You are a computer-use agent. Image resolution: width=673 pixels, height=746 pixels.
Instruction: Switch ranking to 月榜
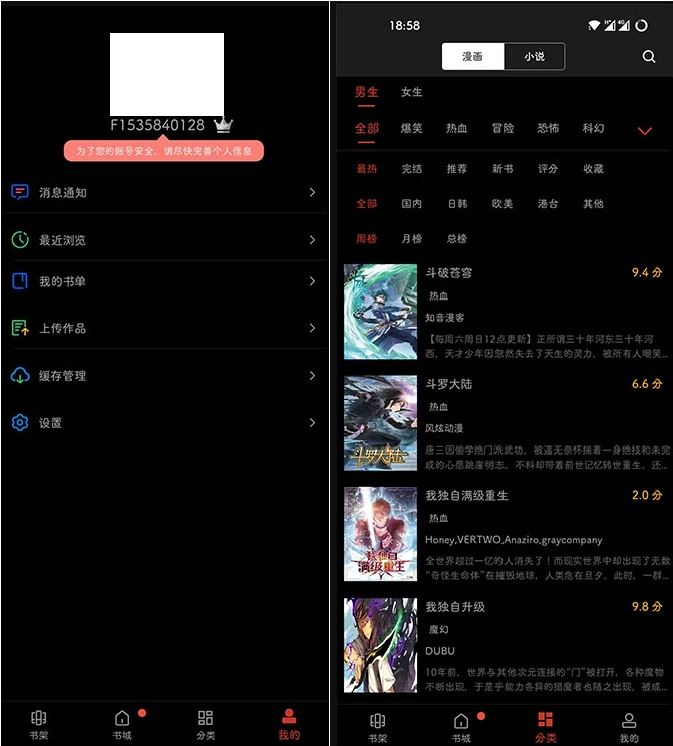pyautogui.click(x=412, y=239)
